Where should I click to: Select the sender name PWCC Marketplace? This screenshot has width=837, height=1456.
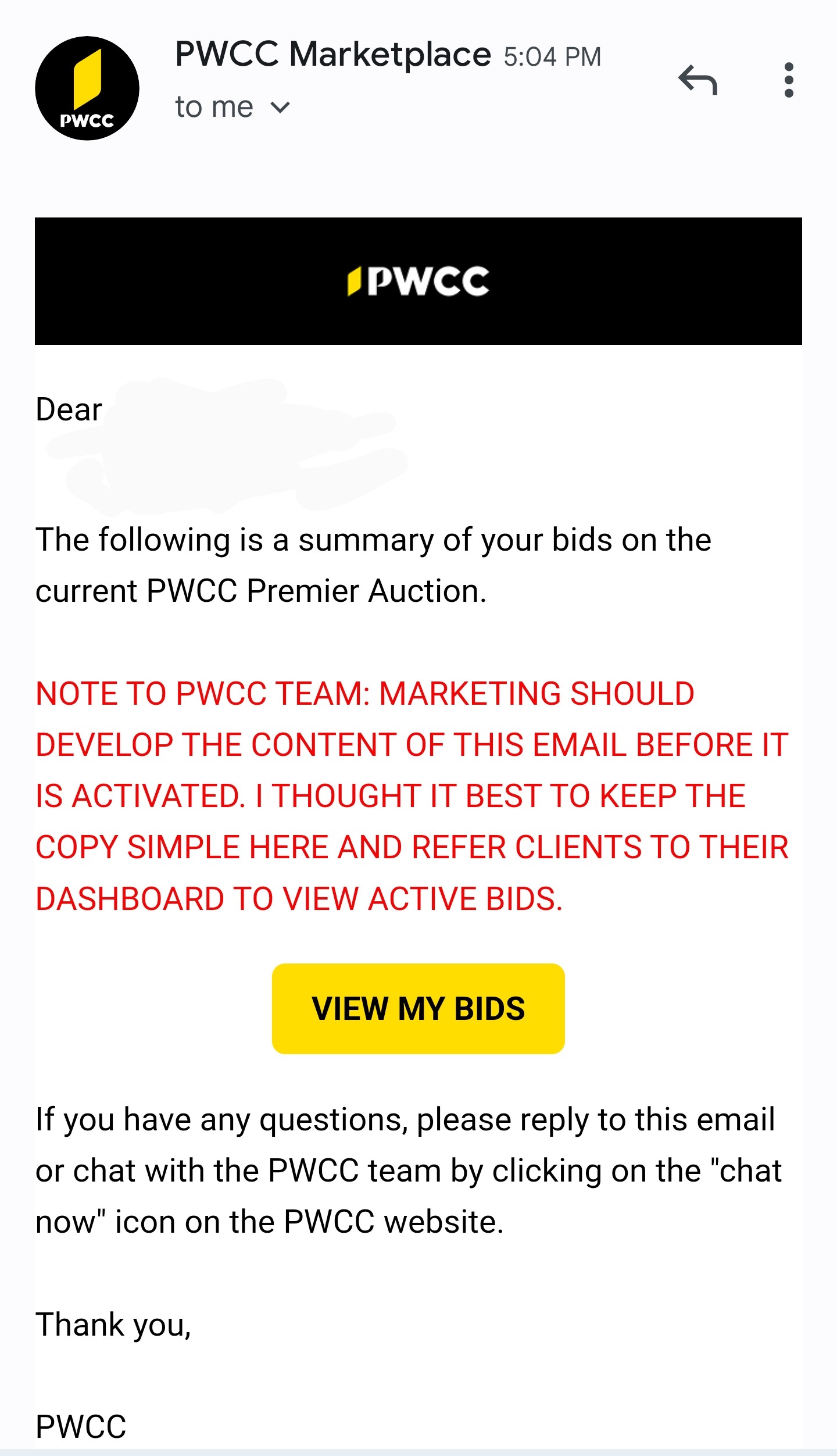(x=331, y=55)
